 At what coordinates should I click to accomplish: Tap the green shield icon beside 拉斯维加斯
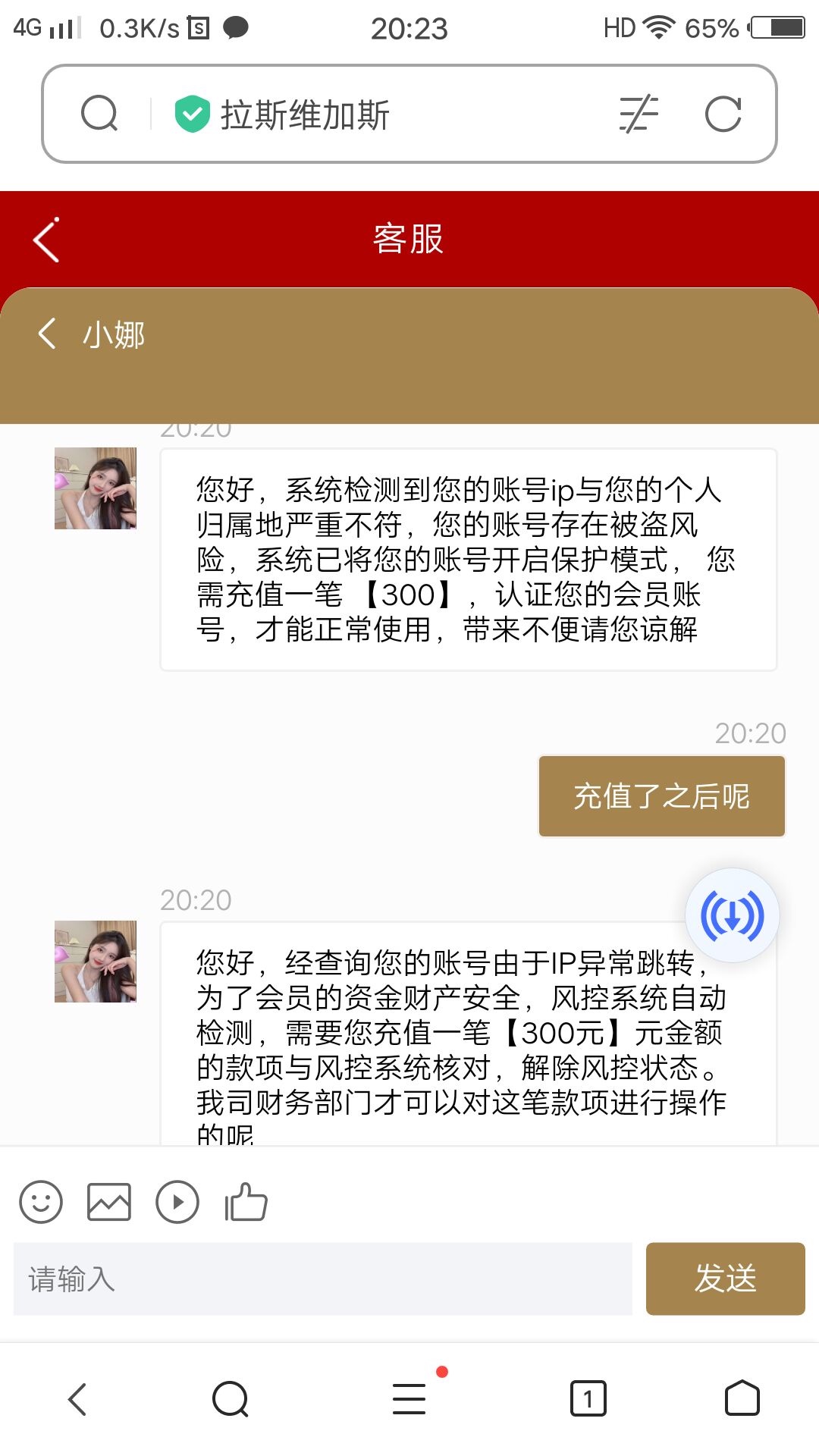[190, 113]
